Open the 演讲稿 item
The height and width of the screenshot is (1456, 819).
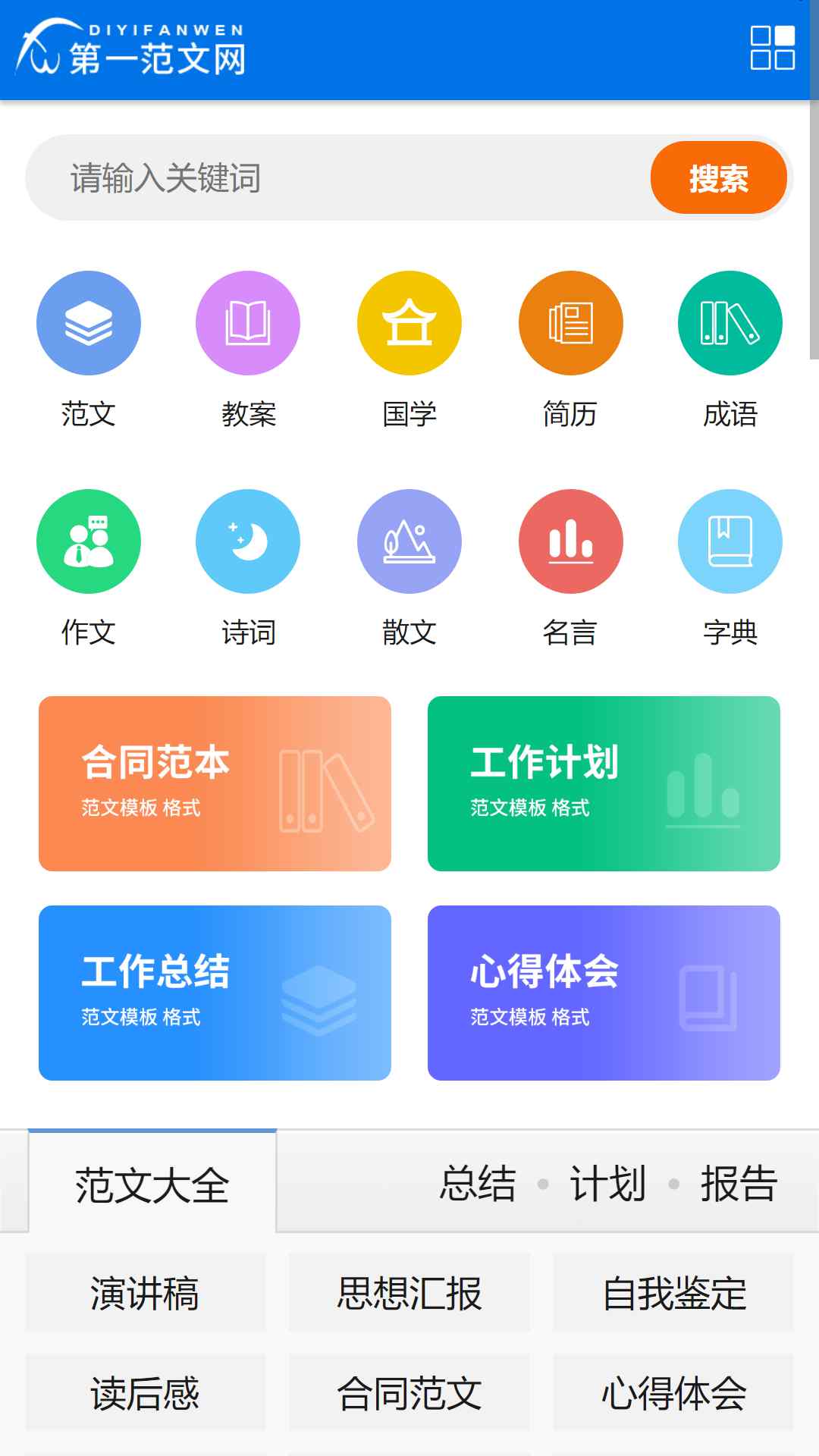(146, 1293)
